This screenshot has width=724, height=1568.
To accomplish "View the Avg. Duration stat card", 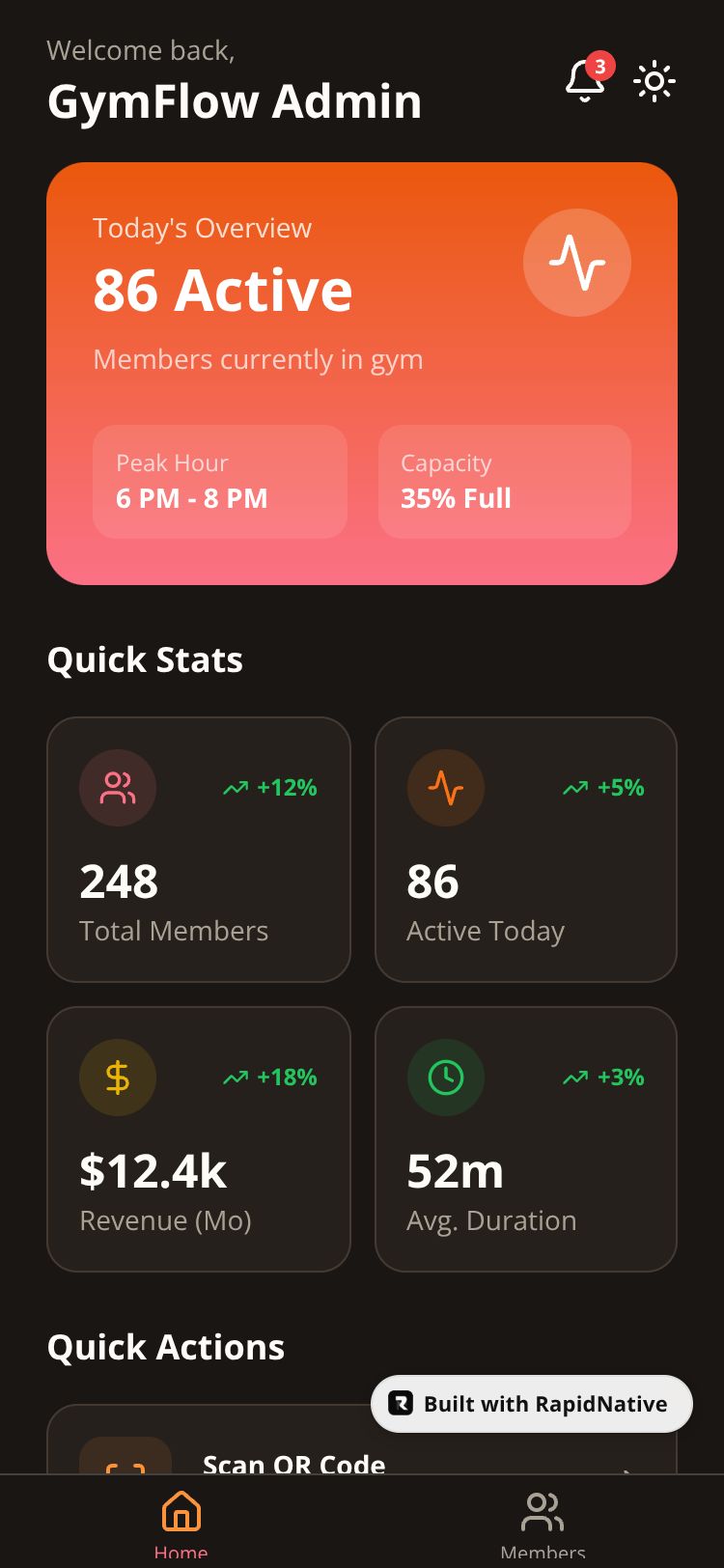I will [526, 1139].
